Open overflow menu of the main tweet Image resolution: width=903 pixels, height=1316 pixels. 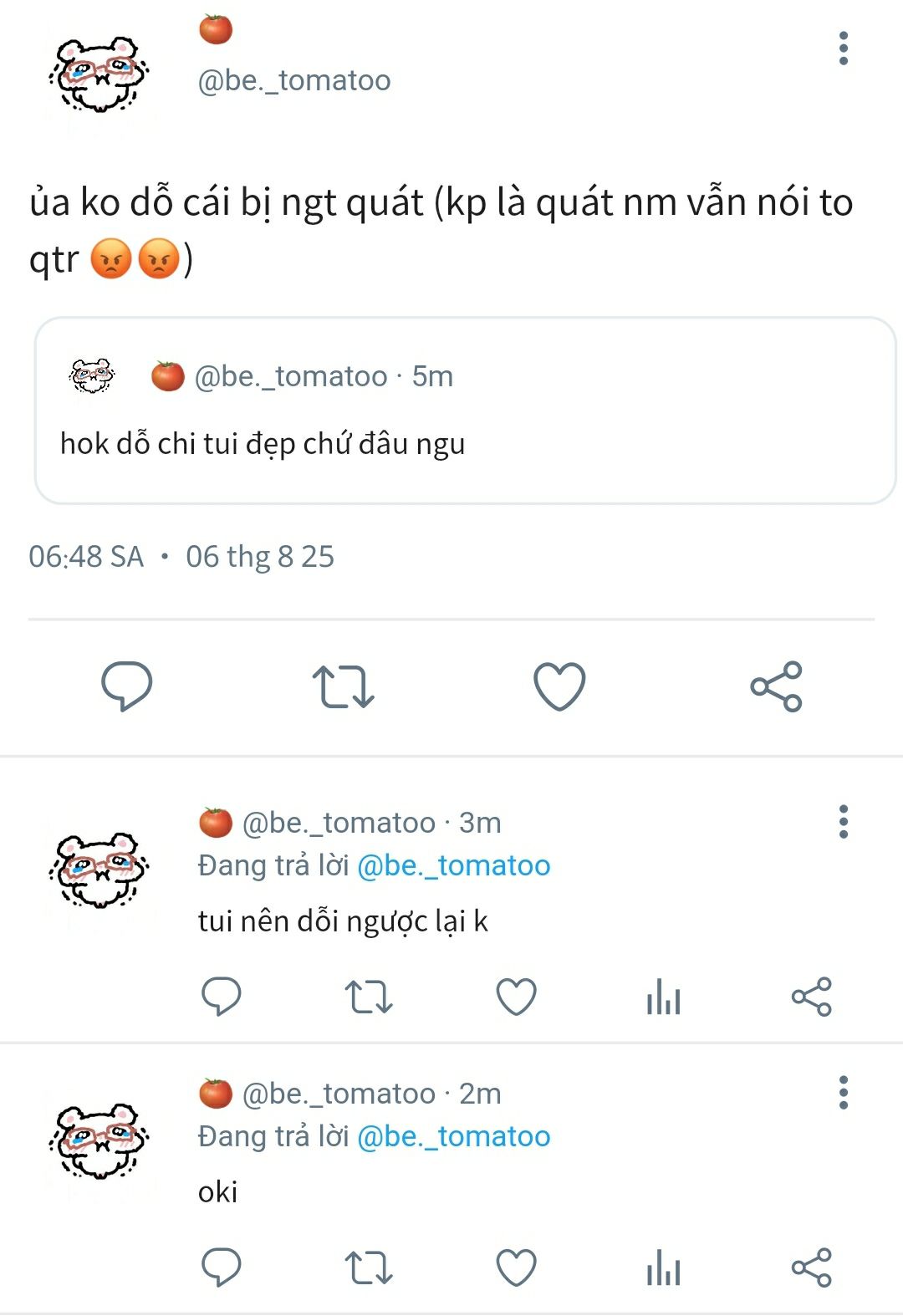coord(843,48)
